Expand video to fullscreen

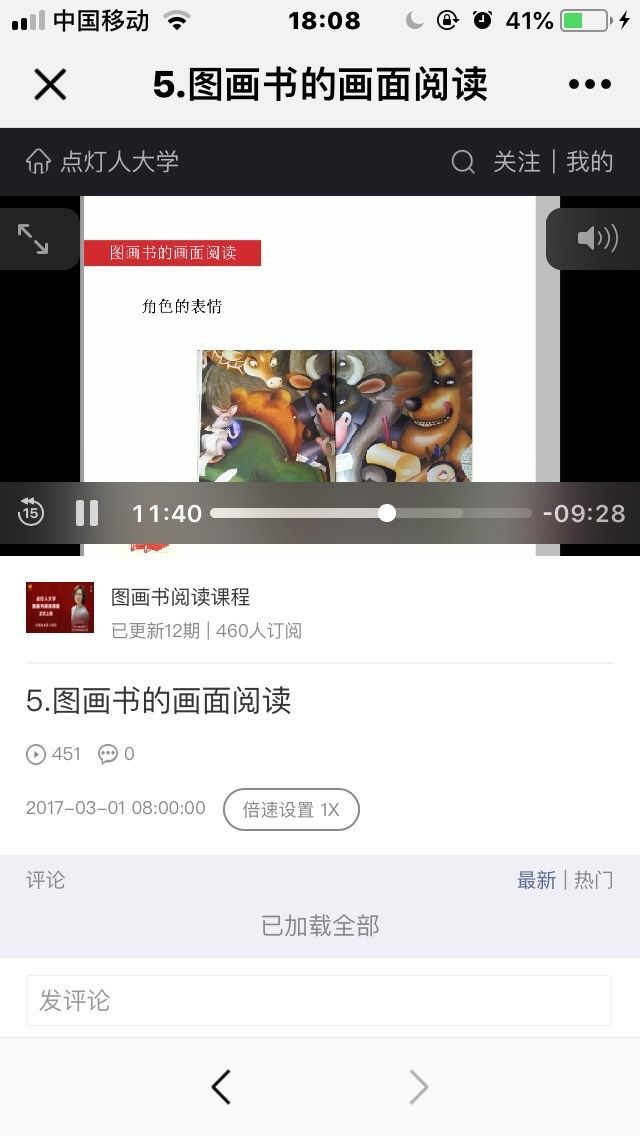(33, 239)
